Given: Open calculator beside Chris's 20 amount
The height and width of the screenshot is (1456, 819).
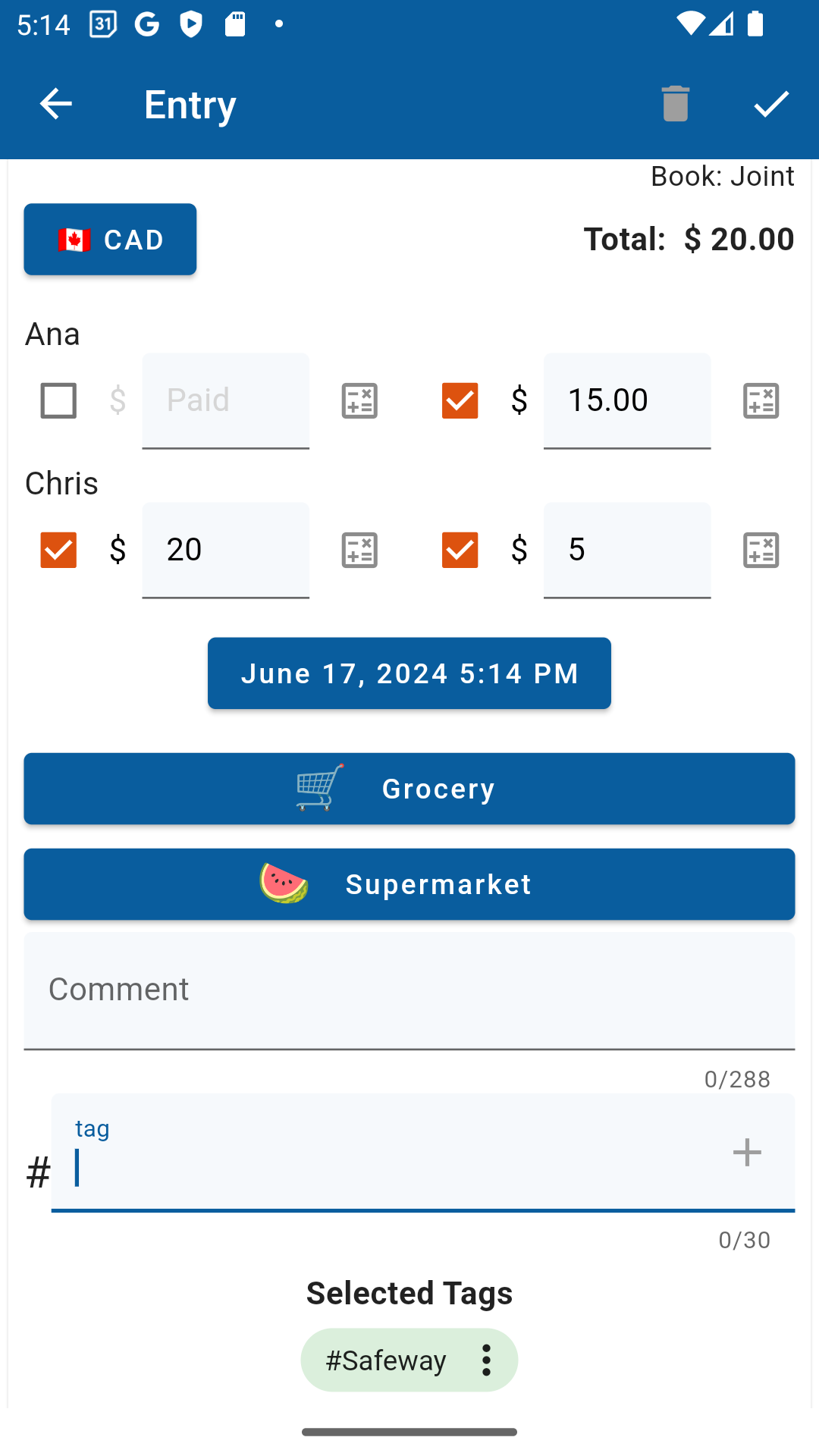Looking at the screenshot, I should (x=359, y=550).
